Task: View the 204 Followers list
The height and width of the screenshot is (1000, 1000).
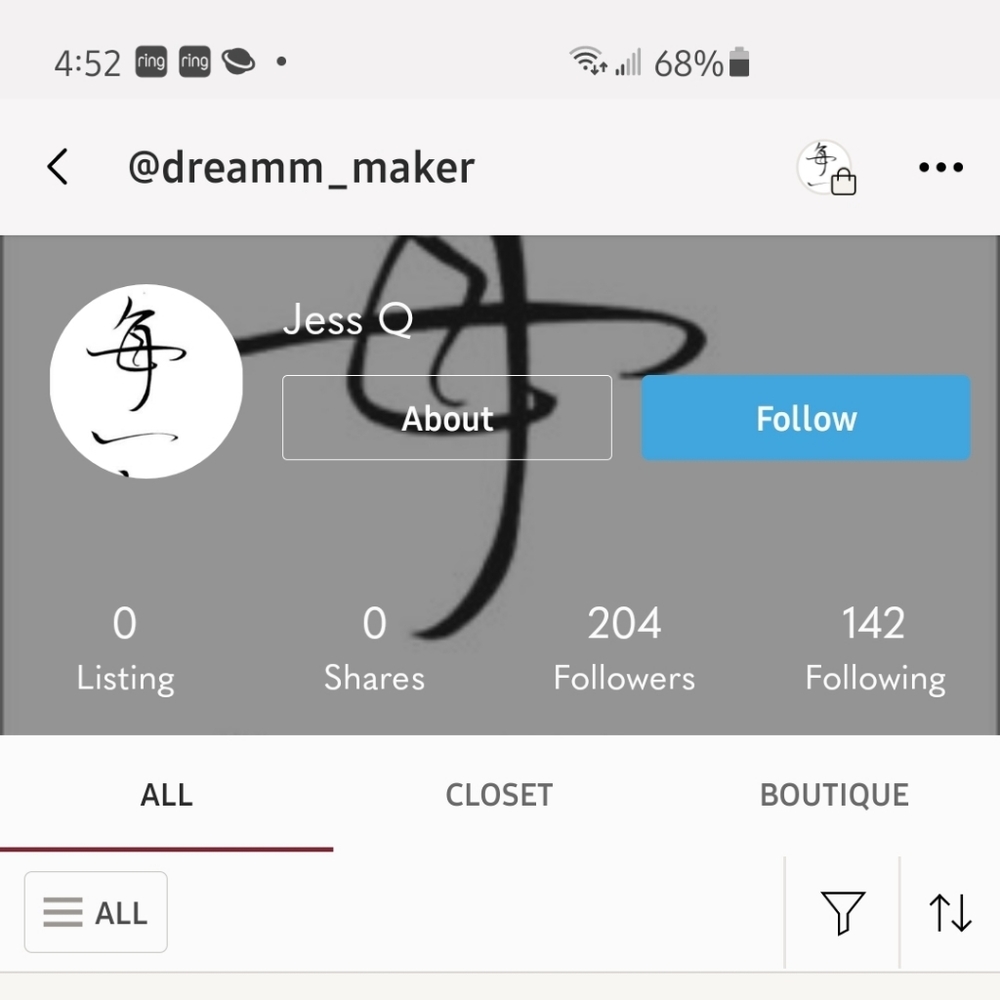Action: click(x=624, y=650)
